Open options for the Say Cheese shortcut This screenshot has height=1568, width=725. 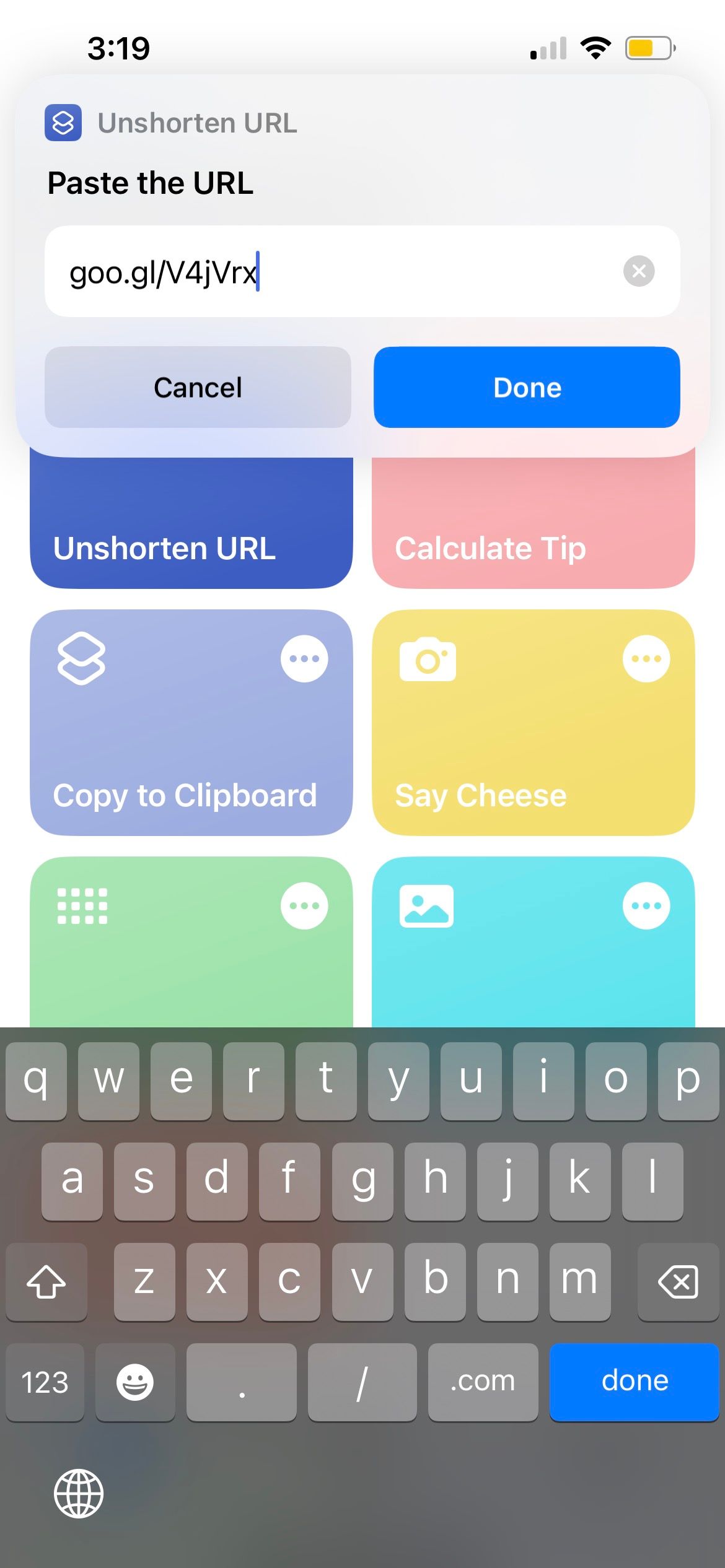point(646,659)
